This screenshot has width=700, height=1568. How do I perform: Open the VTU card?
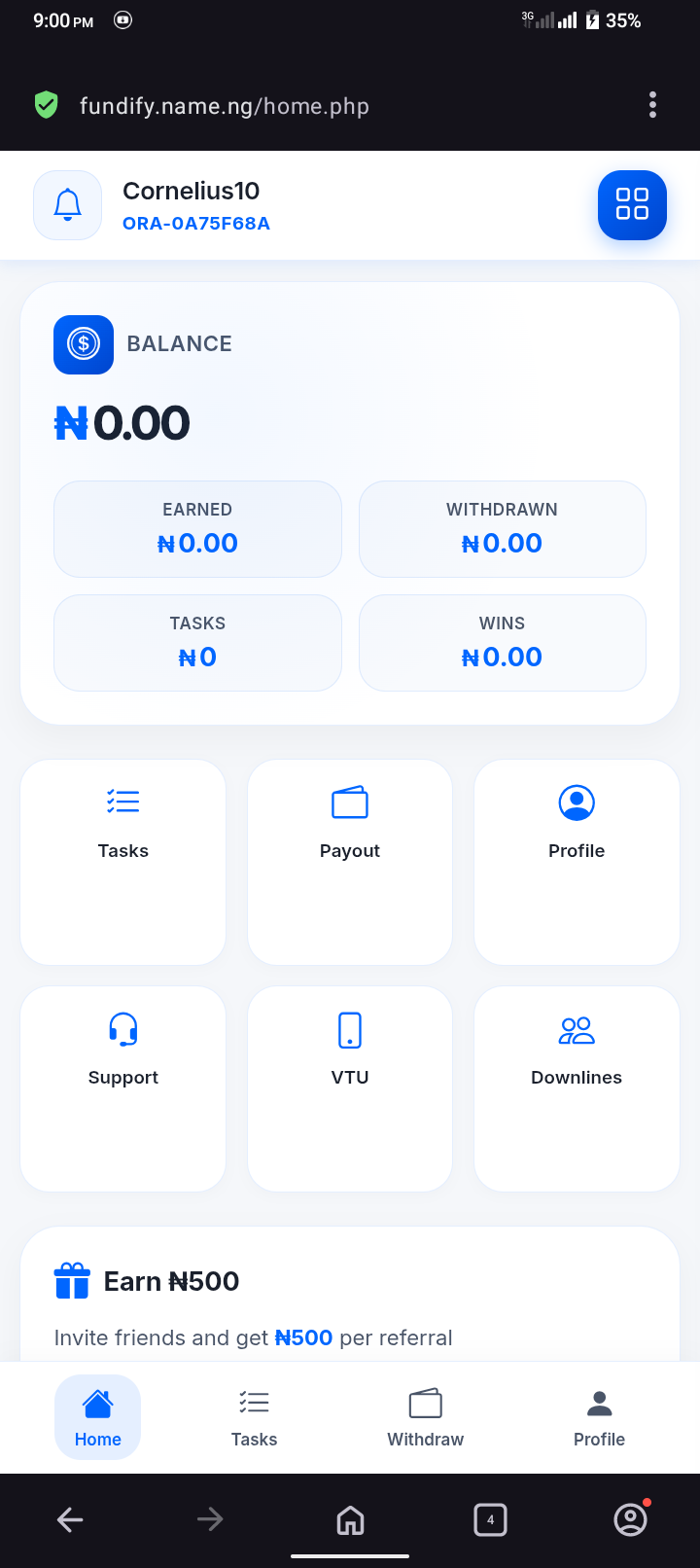tap(350, 1088)
